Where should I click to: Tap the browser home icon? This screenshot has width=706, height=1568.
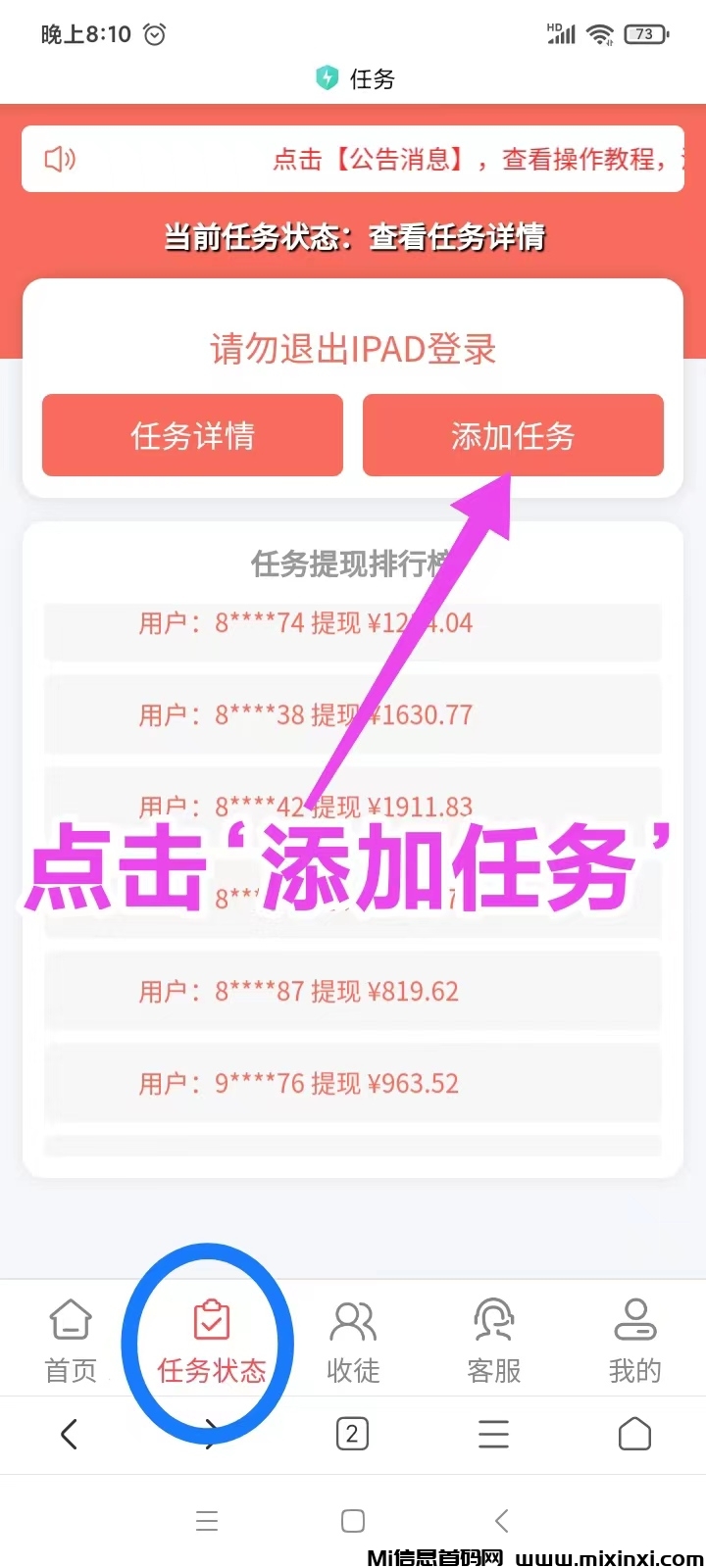point(633,1434)
